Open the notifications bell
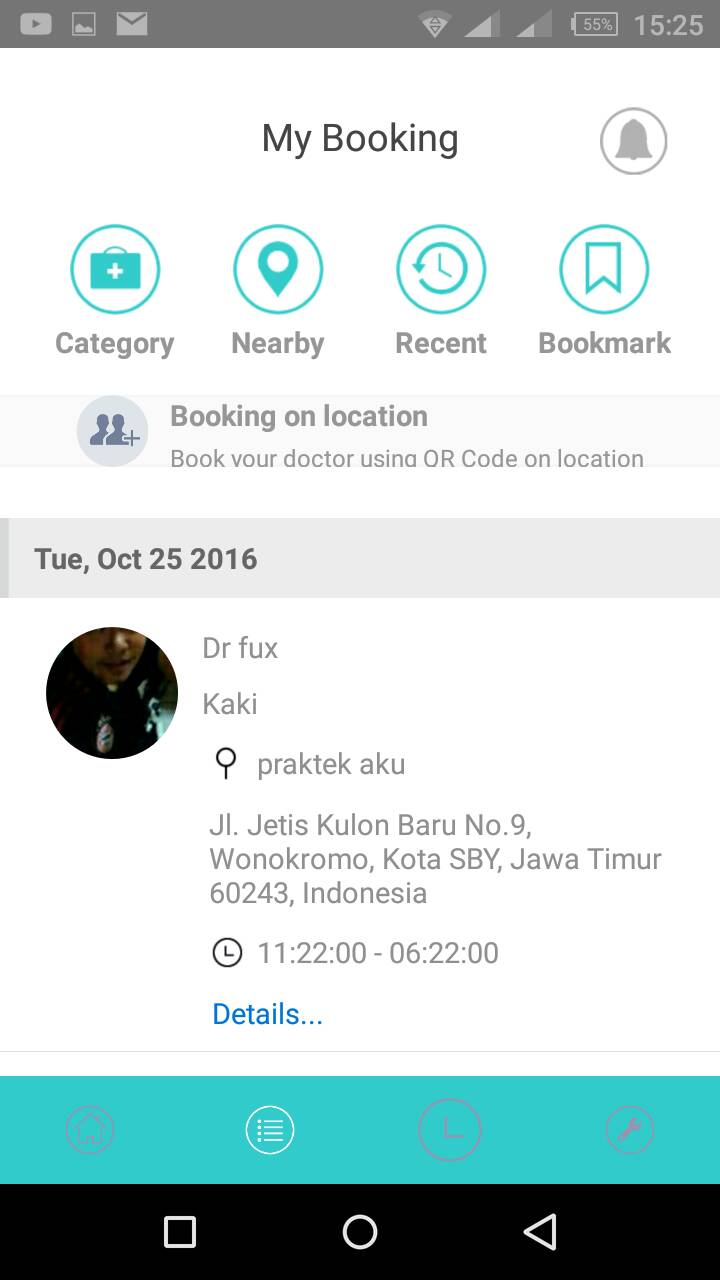The image size is (720, 1280). coord(633,141)
